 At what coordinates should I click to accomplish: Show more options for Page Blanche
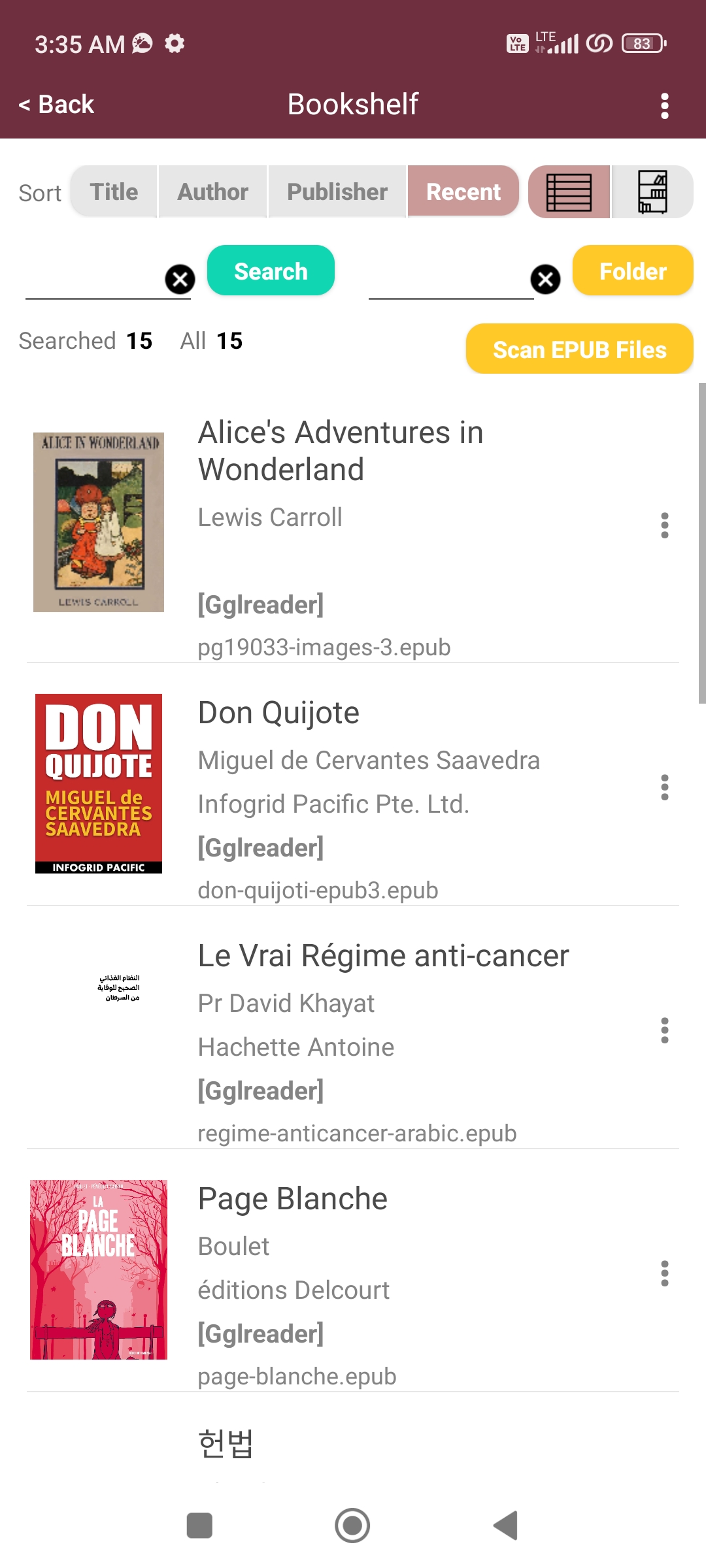[664, 1273]
